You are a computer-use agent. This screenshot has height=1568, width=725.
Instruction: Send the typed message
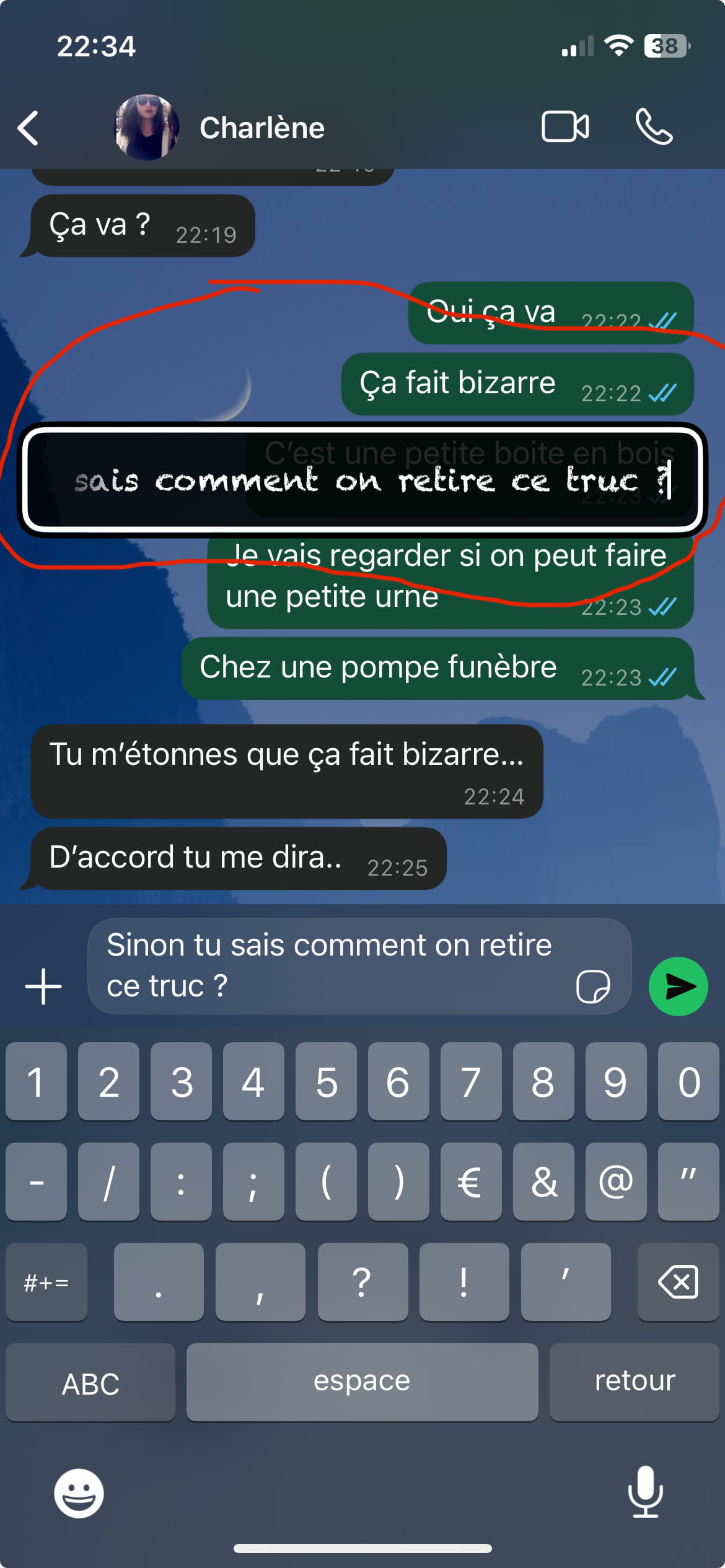point(678,986)
